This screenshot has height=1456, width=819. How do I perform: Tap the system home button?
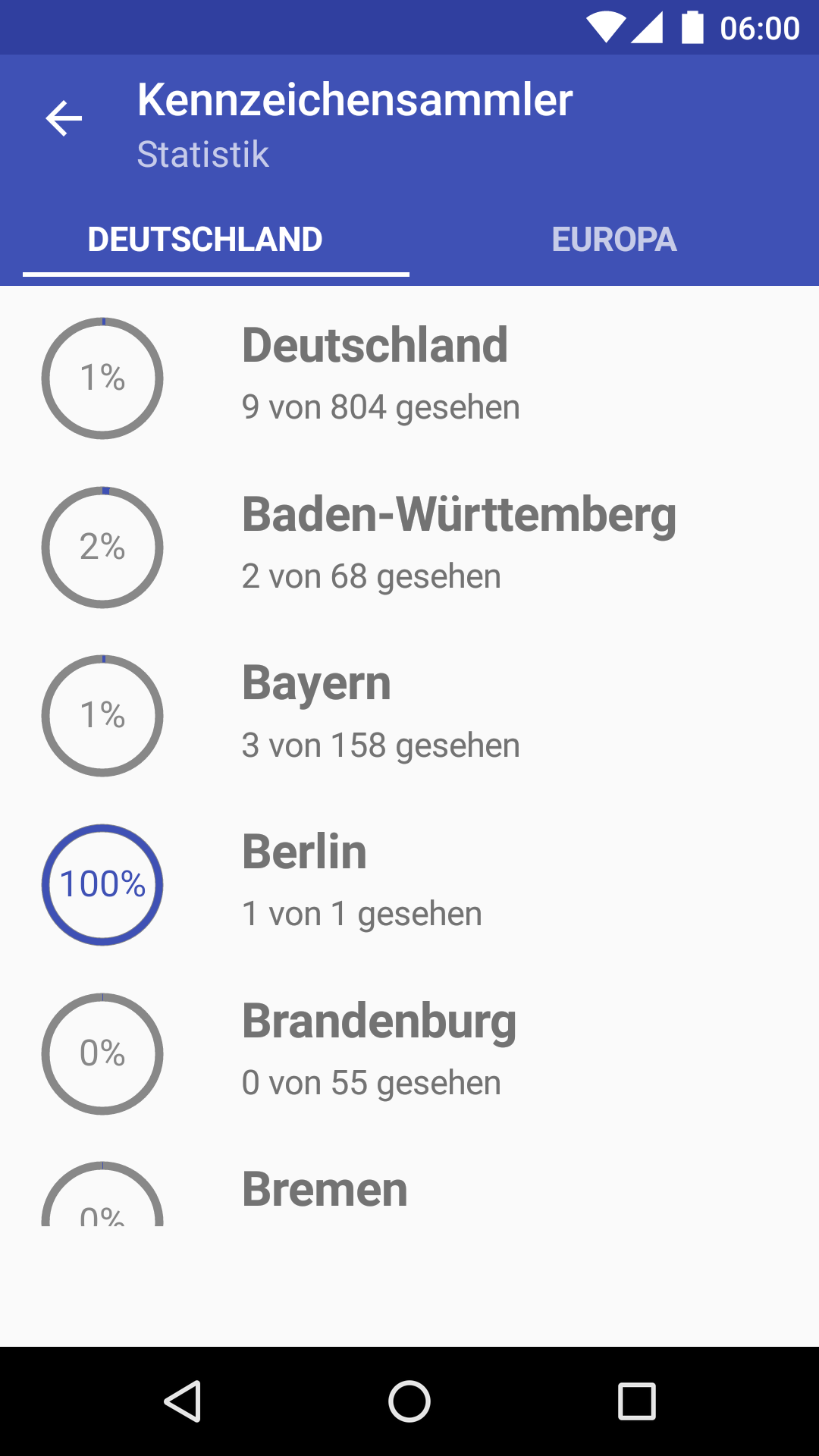409,1401
